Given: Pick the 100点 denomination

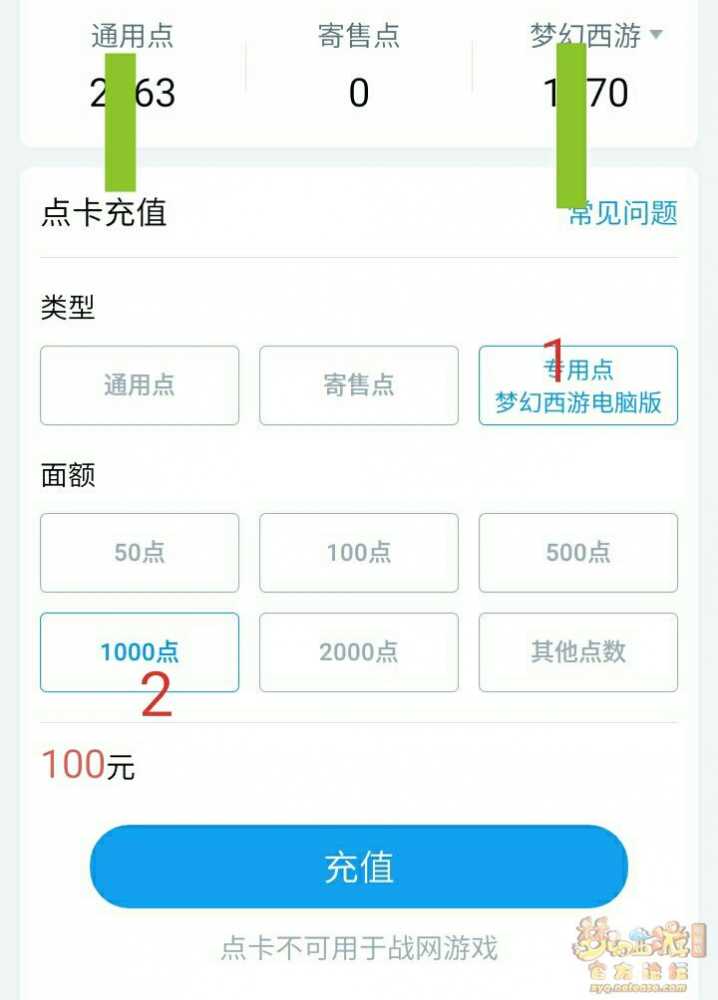Looking at the screenshot, I should click(x=358, y=552).
